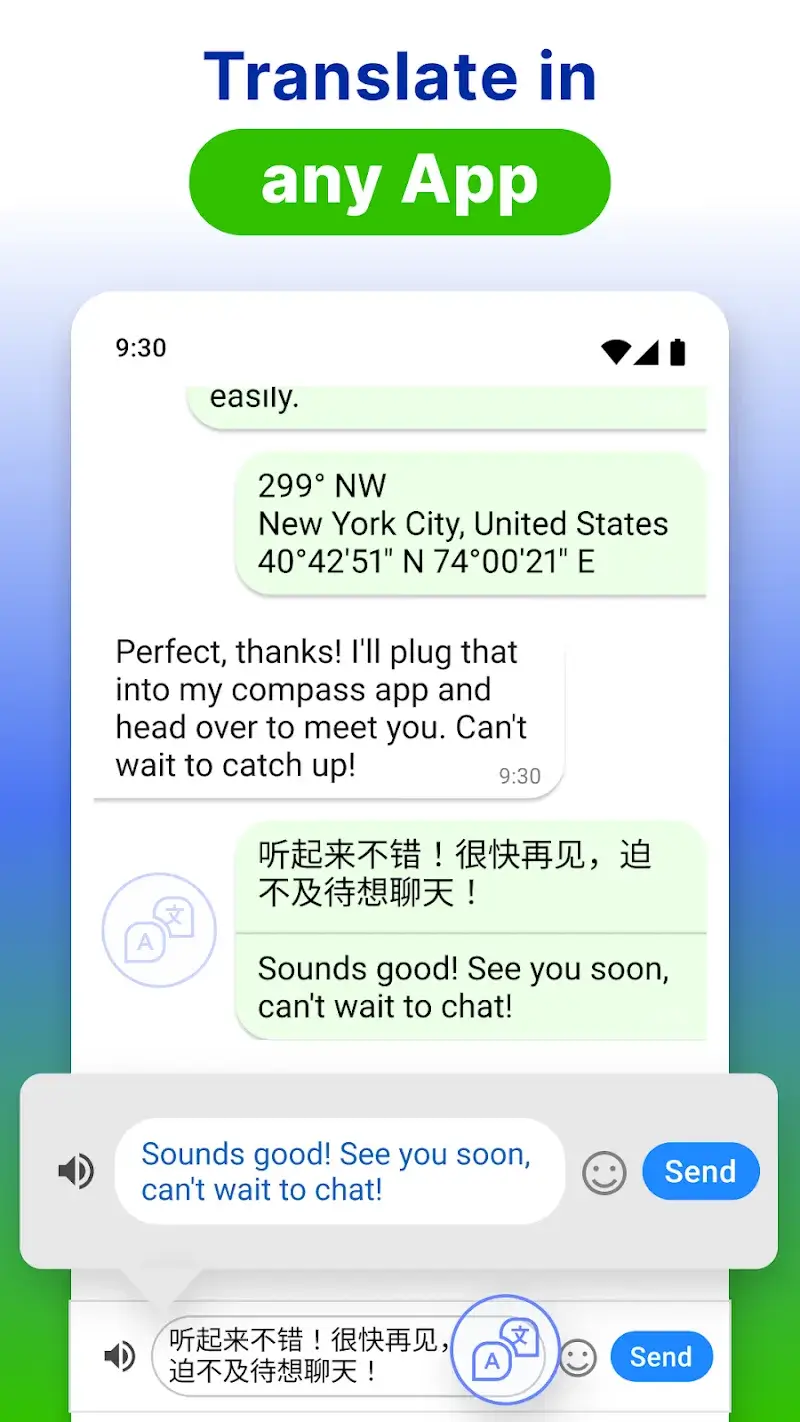The width and height of the screenshot is (800, 1422).
Task: Tap the battery icon in the status bar
Action: coord(677,352)
